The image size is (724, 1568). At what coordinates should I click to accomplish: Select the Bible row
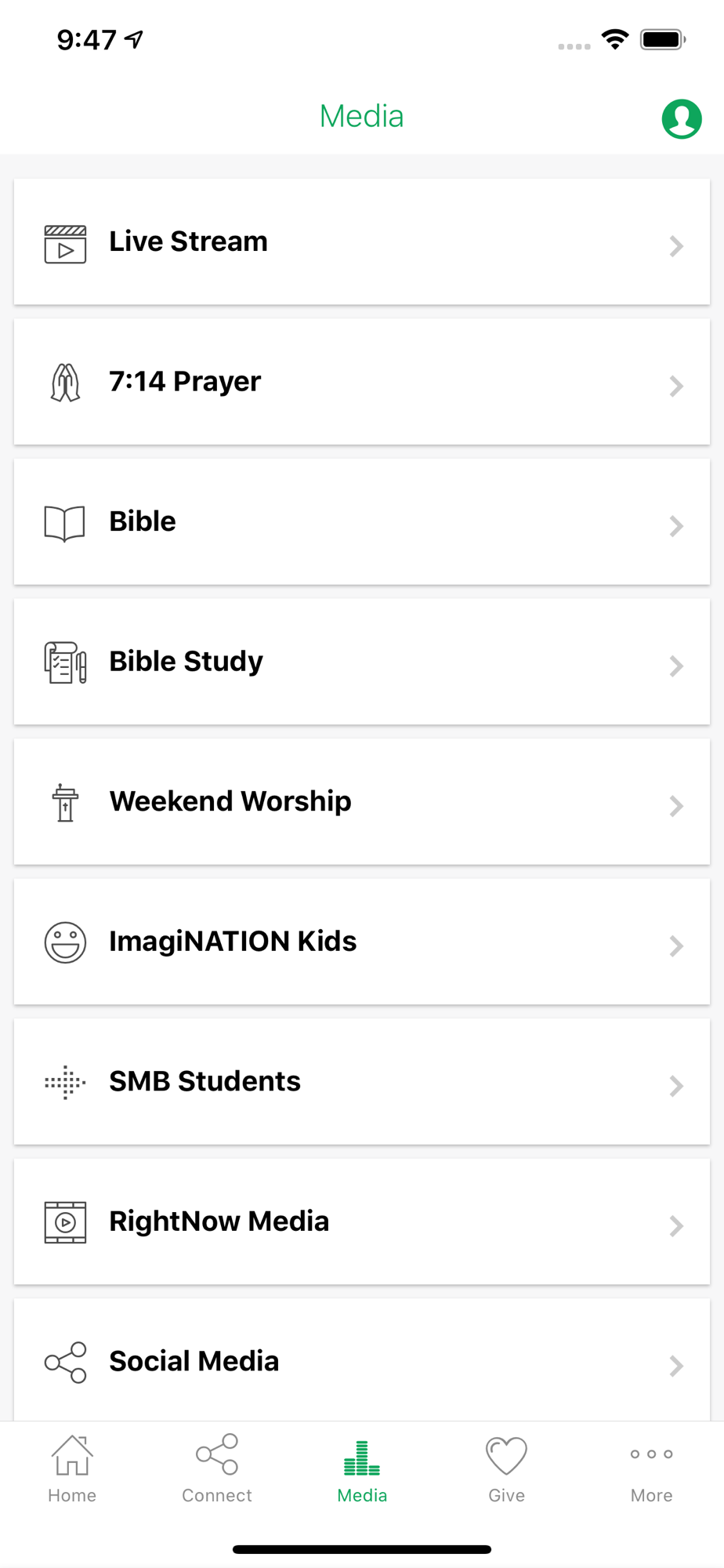click(x=362, y=521)
